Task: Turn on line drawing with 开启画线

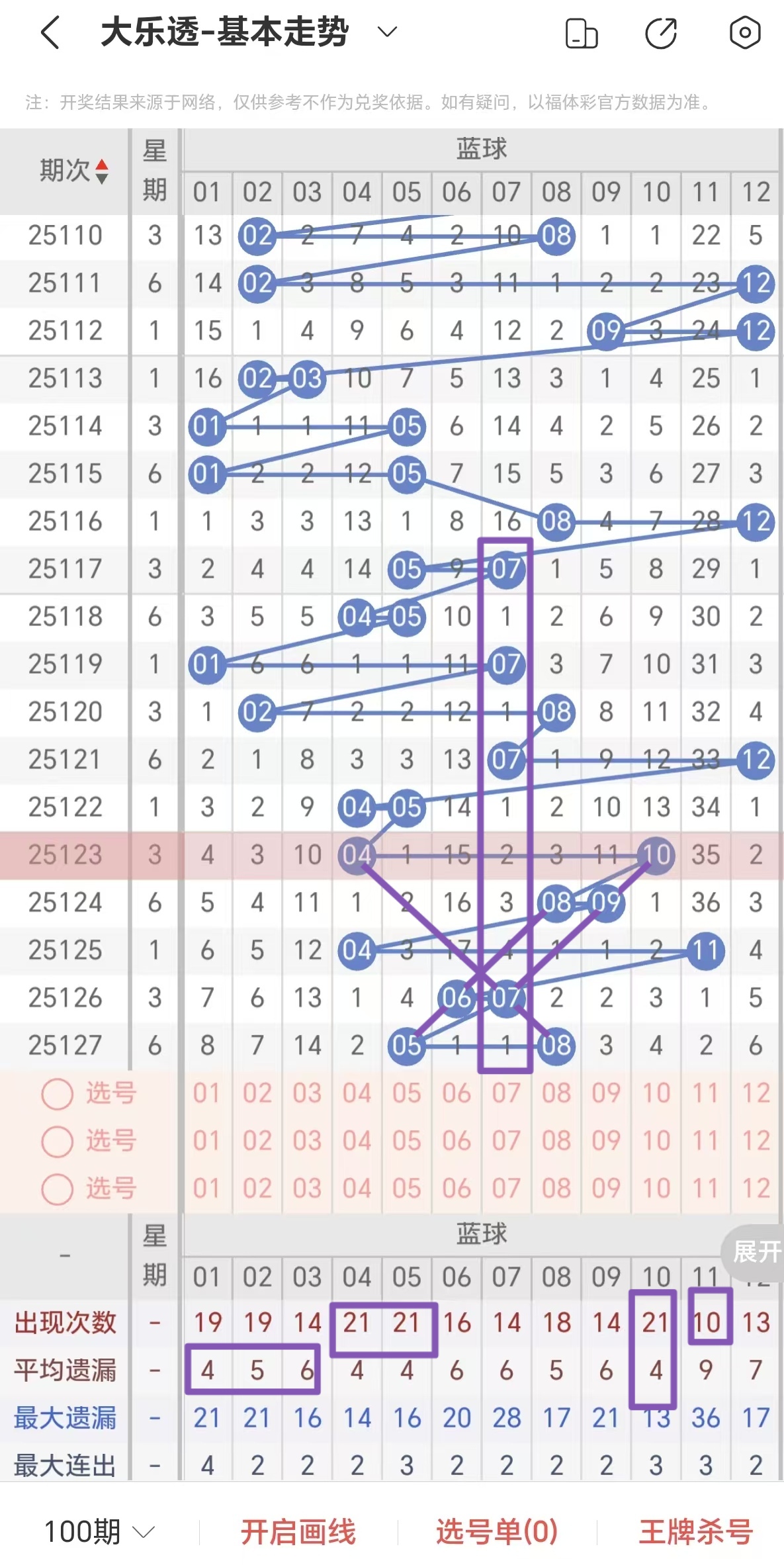Action: point(298,1532)
